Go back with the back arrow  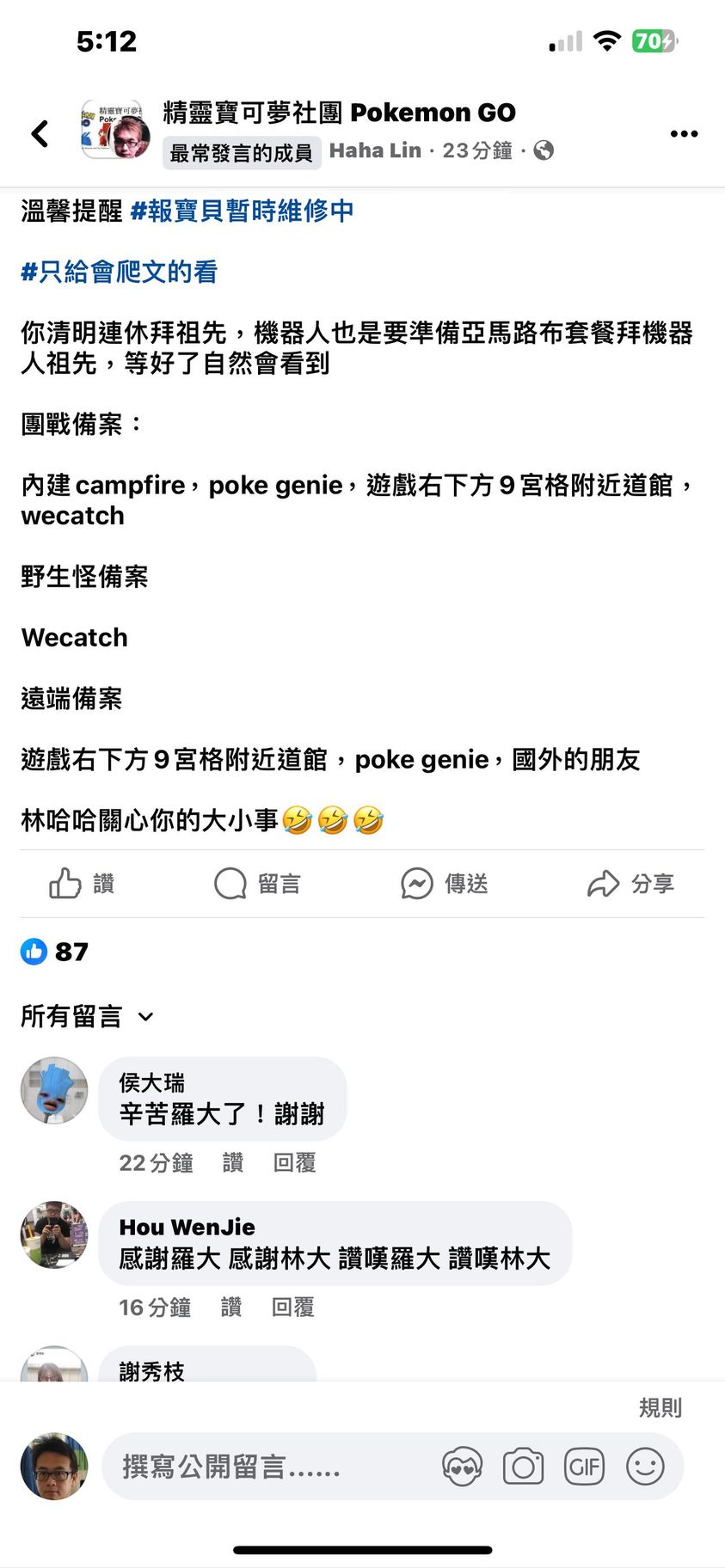click(x=40, y=133)
